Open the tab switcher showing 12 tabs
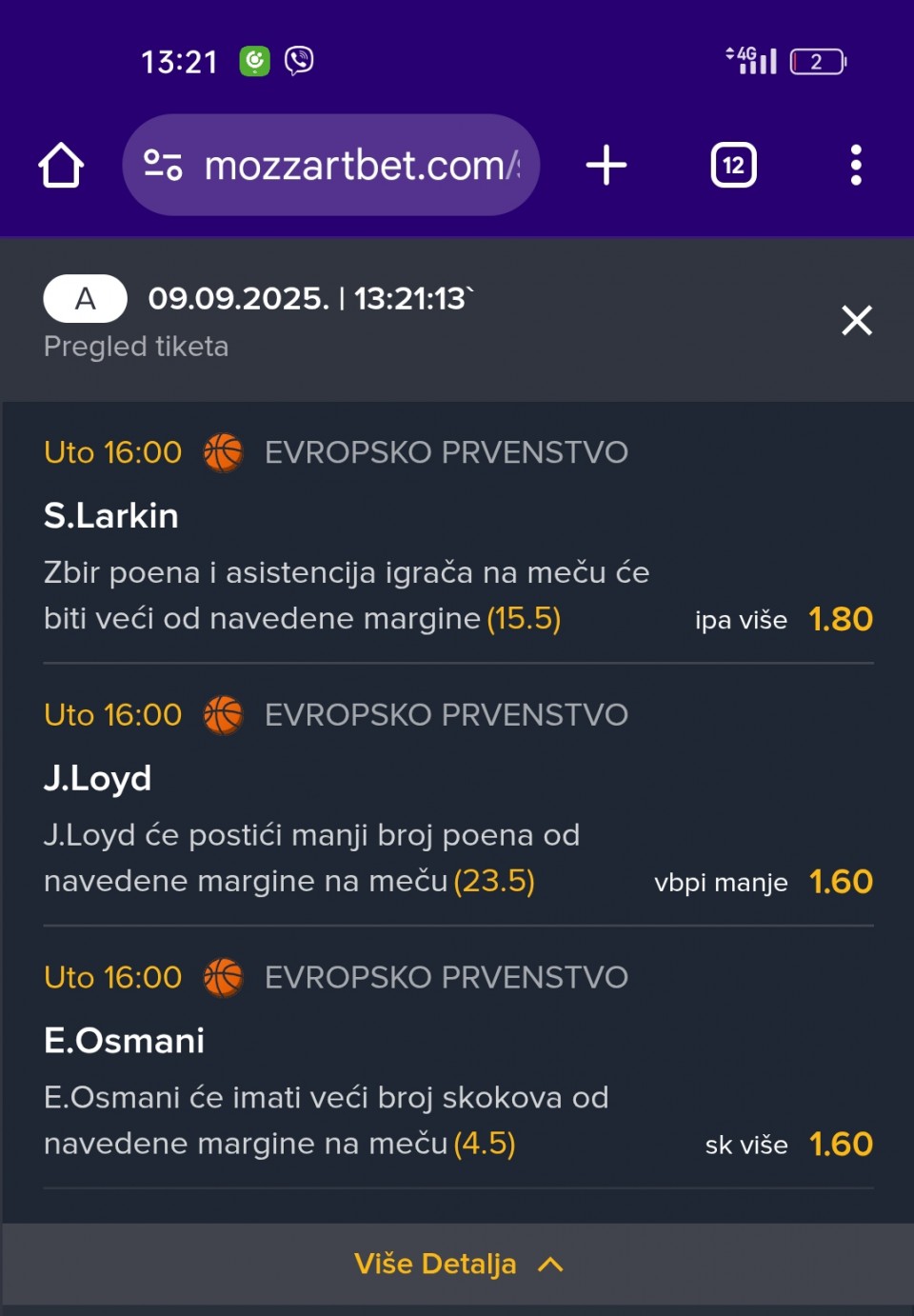Image resolution: width=914 pixels, height=1316 pixels. 733,166
